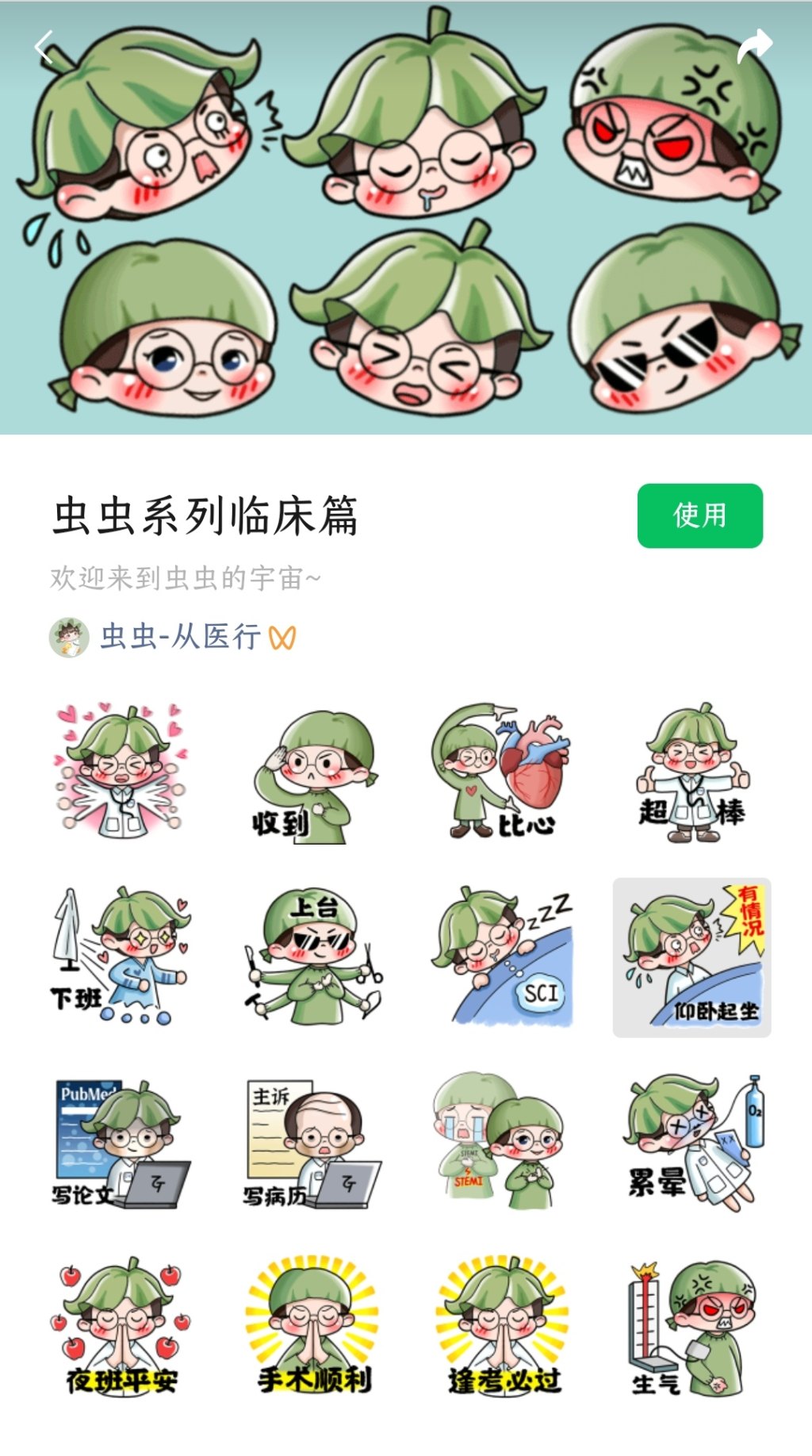Preview the 下班 sticker
812x1456 pixels.
pos(121,956)
